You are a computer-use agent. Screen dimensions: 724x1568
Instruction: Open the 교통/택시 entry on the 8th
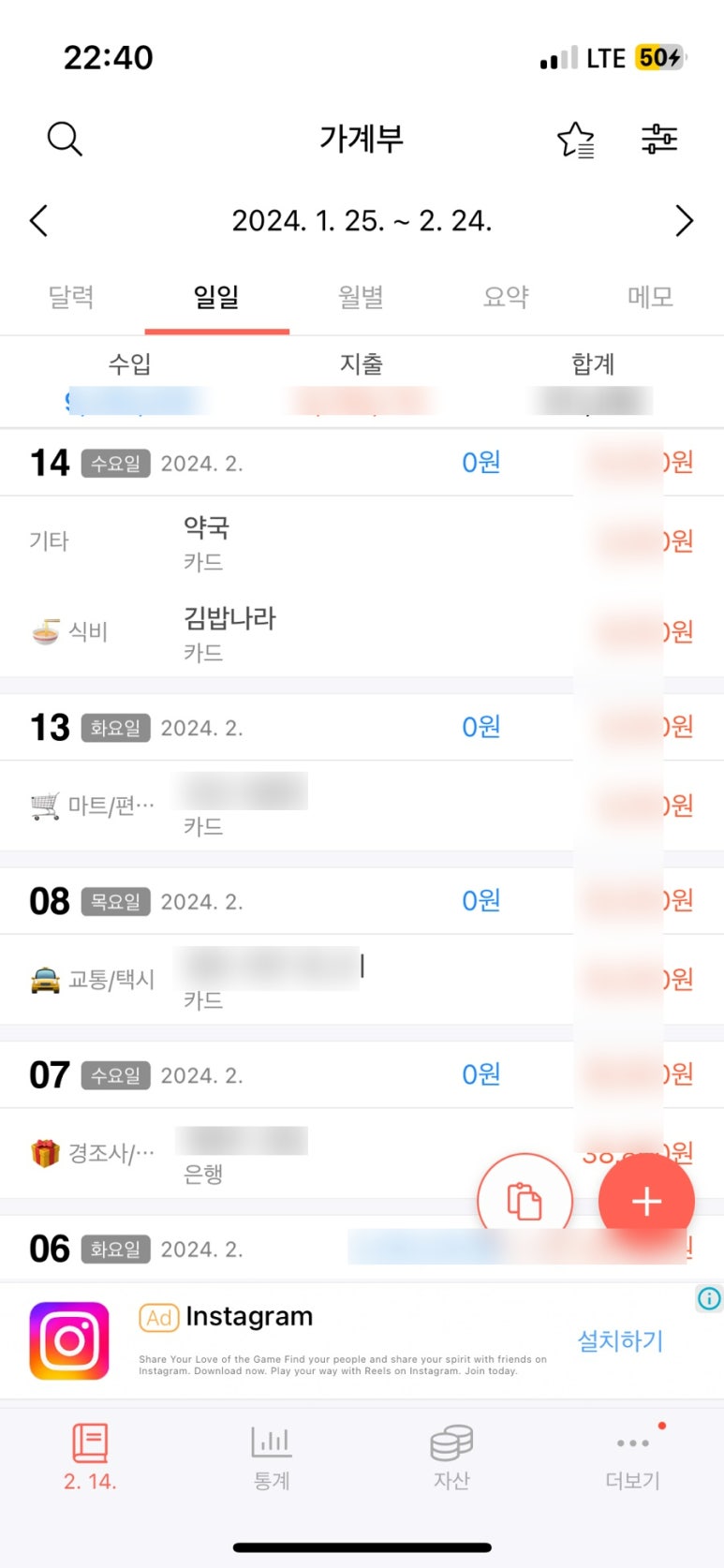pos(362,980)
